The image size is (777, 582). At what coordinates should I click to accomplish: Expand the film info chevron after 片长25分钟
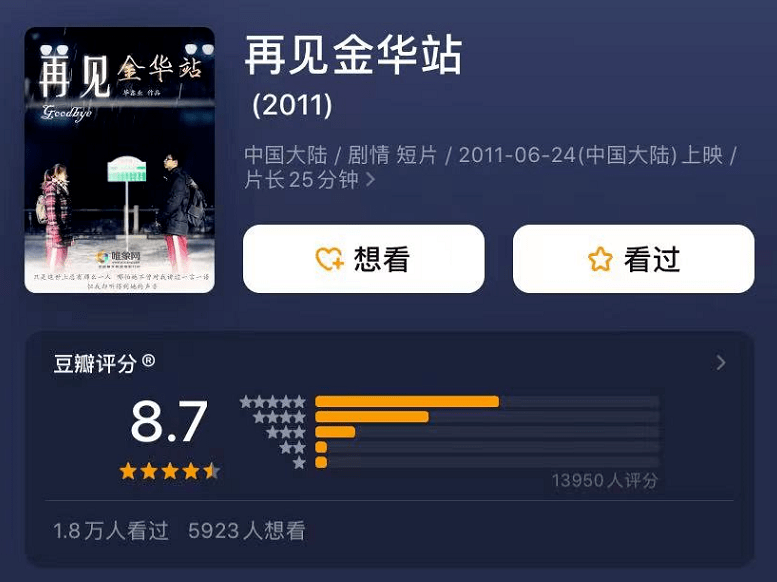coord(371,180)
